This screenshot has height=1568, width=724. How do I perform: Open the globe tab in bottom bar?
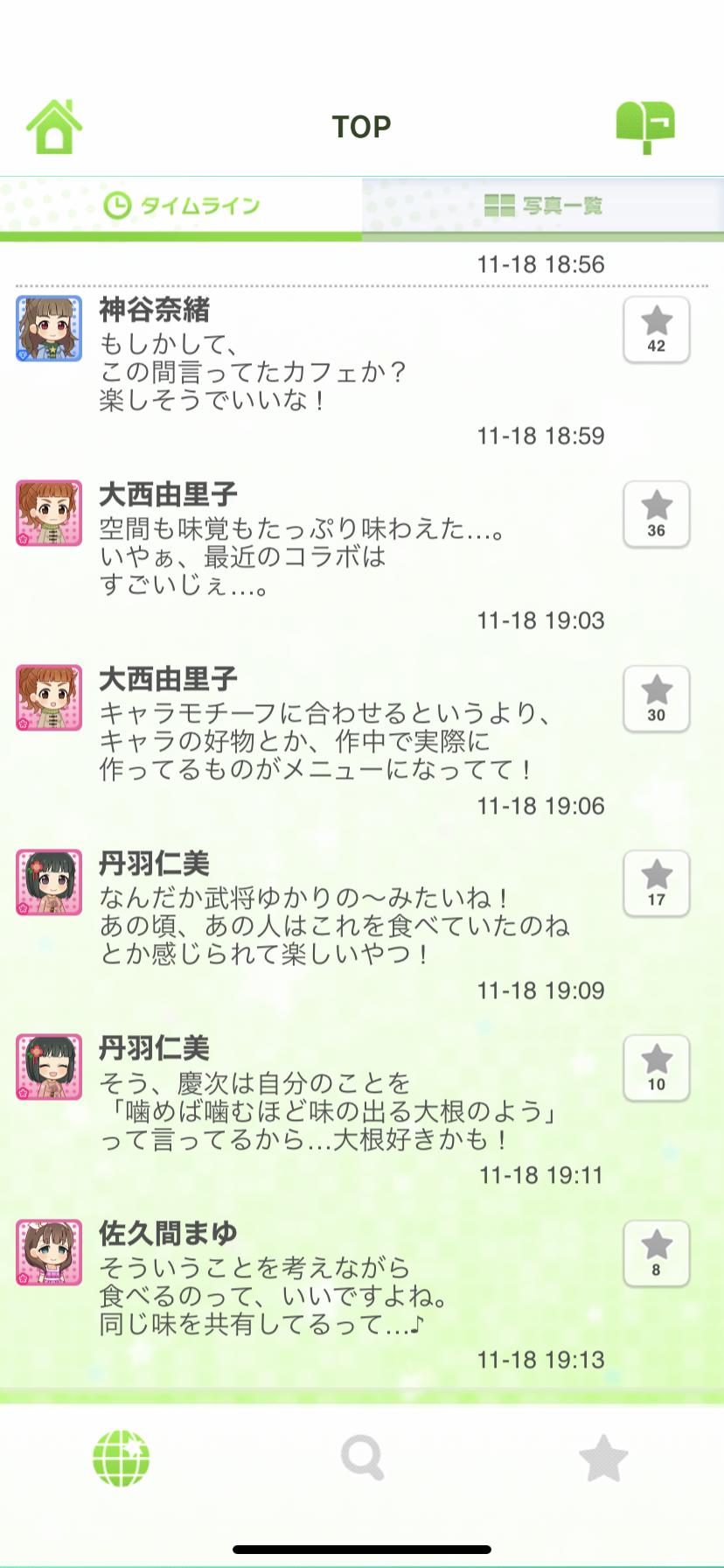click(122, 1459)
